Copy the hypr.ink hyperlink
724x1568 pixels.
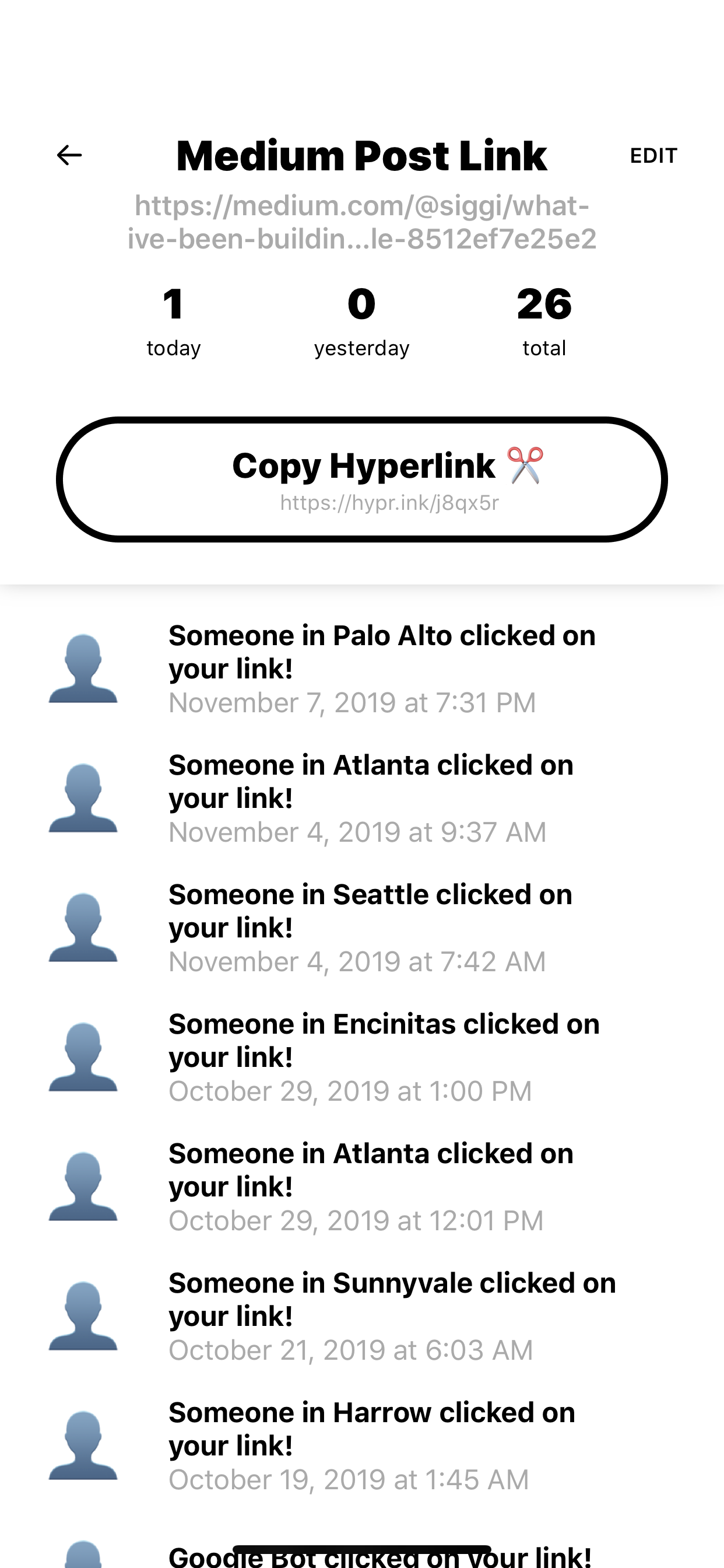point(362,480)
